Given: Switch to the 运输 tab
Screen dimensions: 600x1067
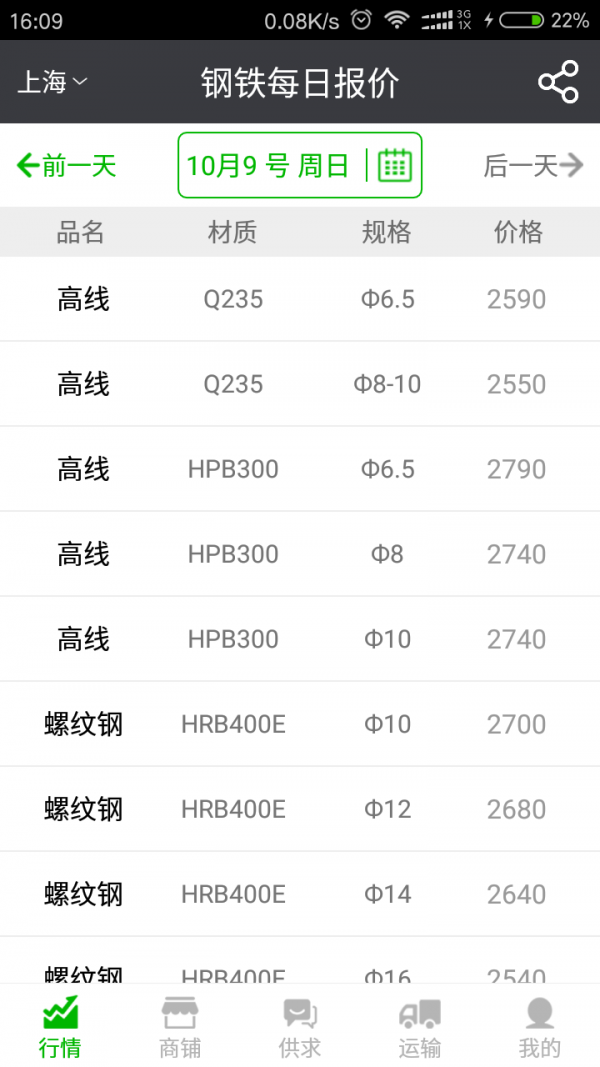Looking at the screenshot, I should pyautogui.click(x=420, y=1025).
